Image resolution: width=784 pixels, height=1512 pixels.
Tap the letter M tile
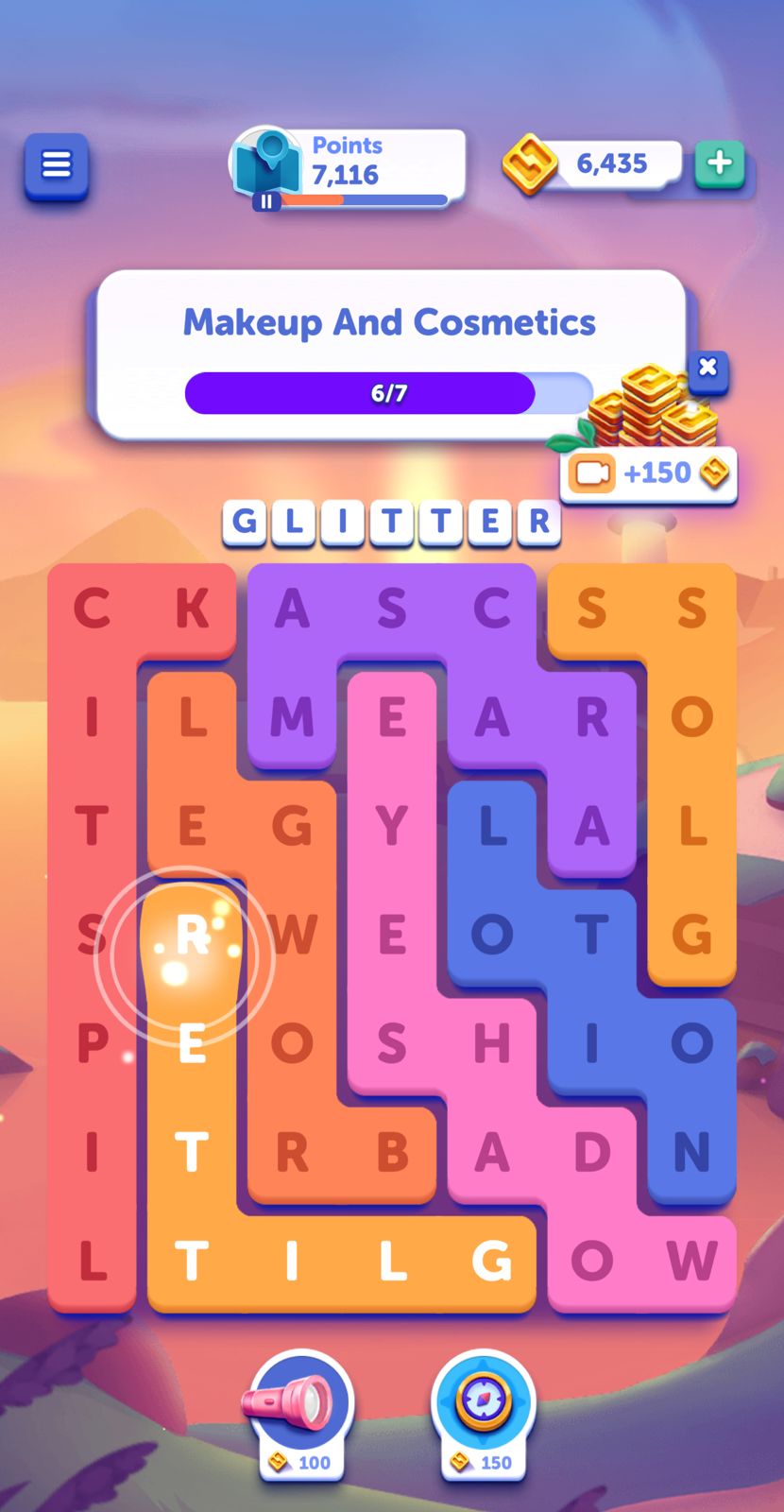click(292, 718)
